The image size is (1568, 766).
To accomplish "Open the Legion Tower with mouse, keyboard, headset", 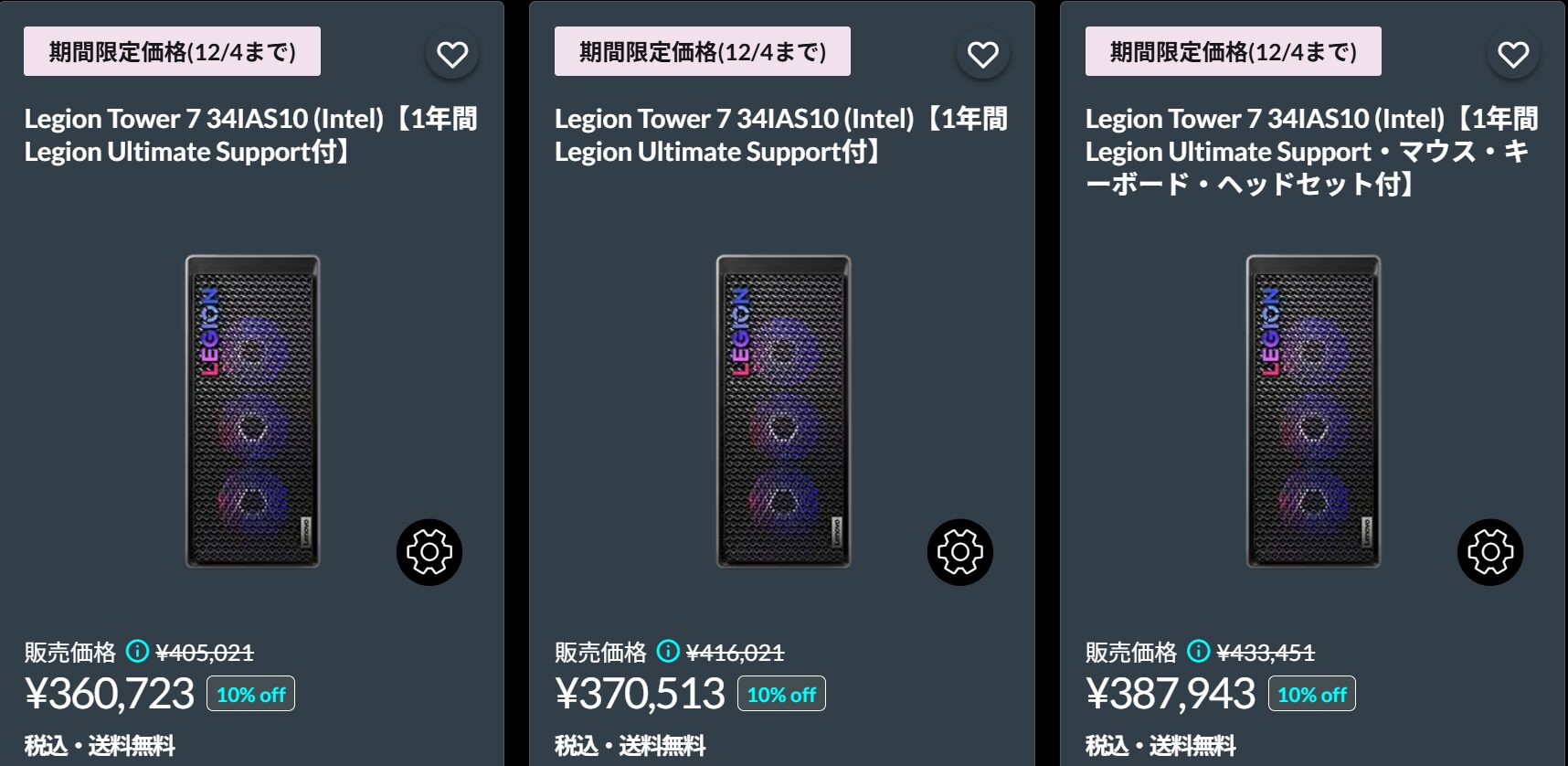I will [1310, 152].
